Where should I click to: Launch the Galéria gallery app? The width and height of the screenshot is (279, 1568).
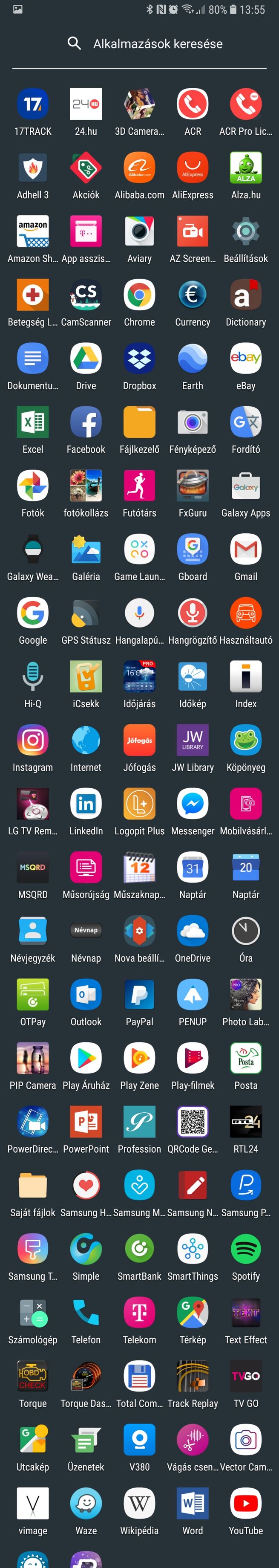pos(86,550)
